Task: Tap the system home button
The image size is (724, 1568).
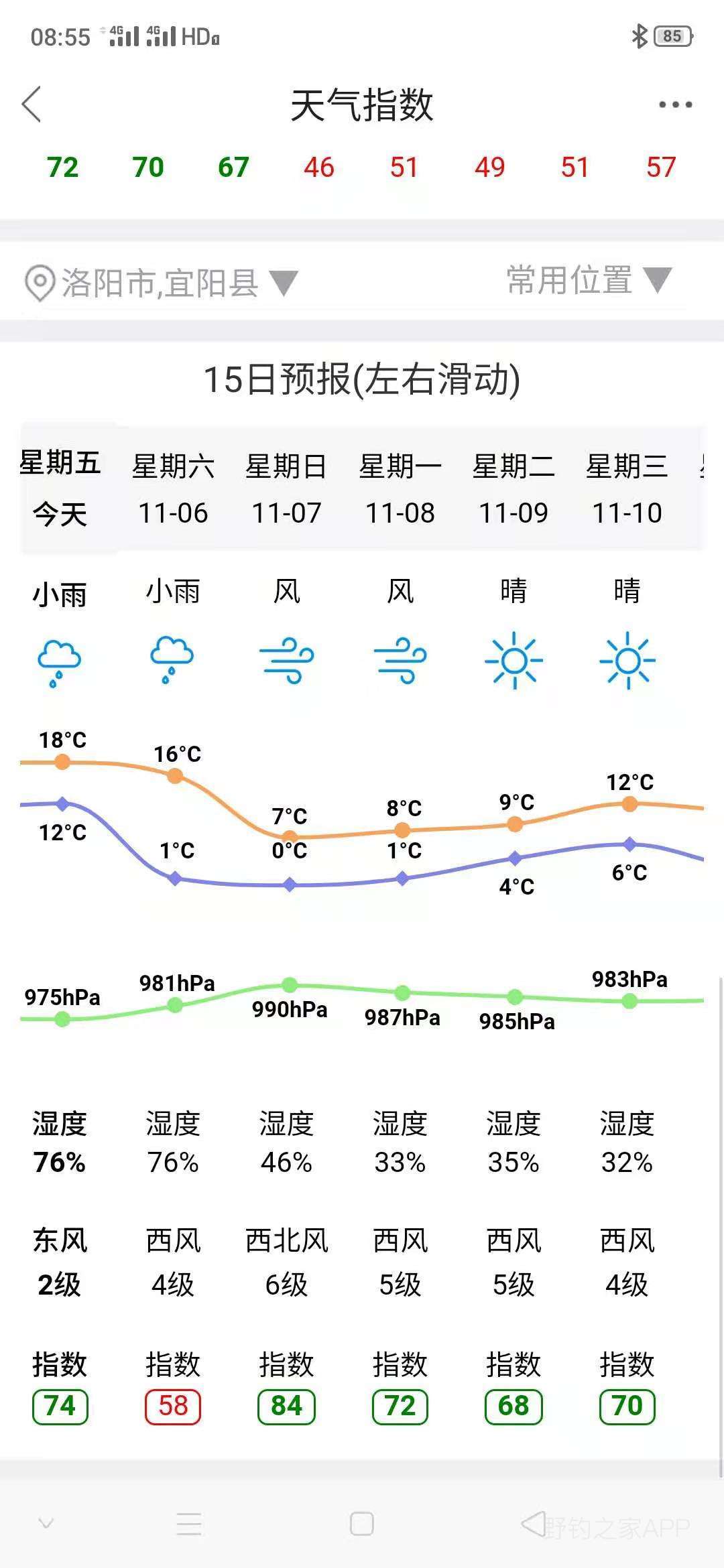Action: (362, 1524)
